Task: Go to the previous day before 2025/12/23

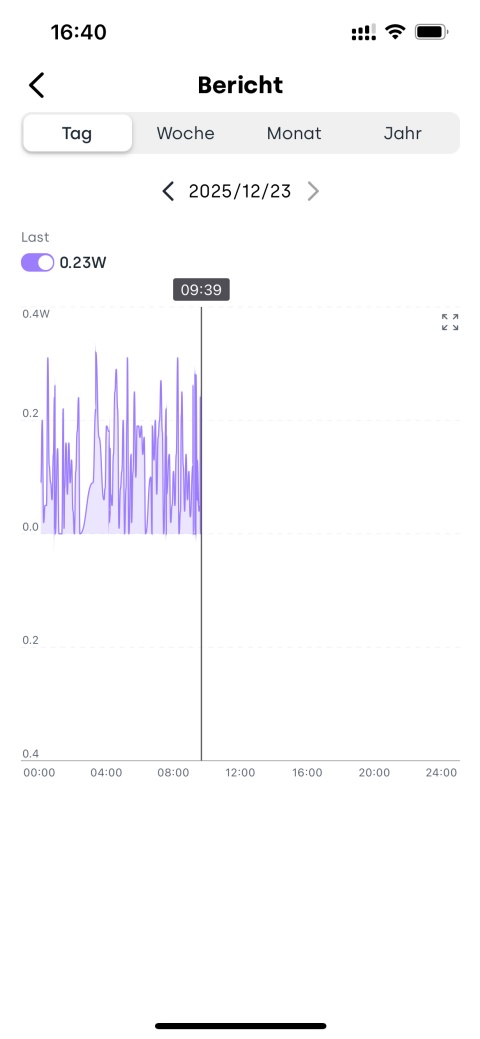Action: [168, 191]
